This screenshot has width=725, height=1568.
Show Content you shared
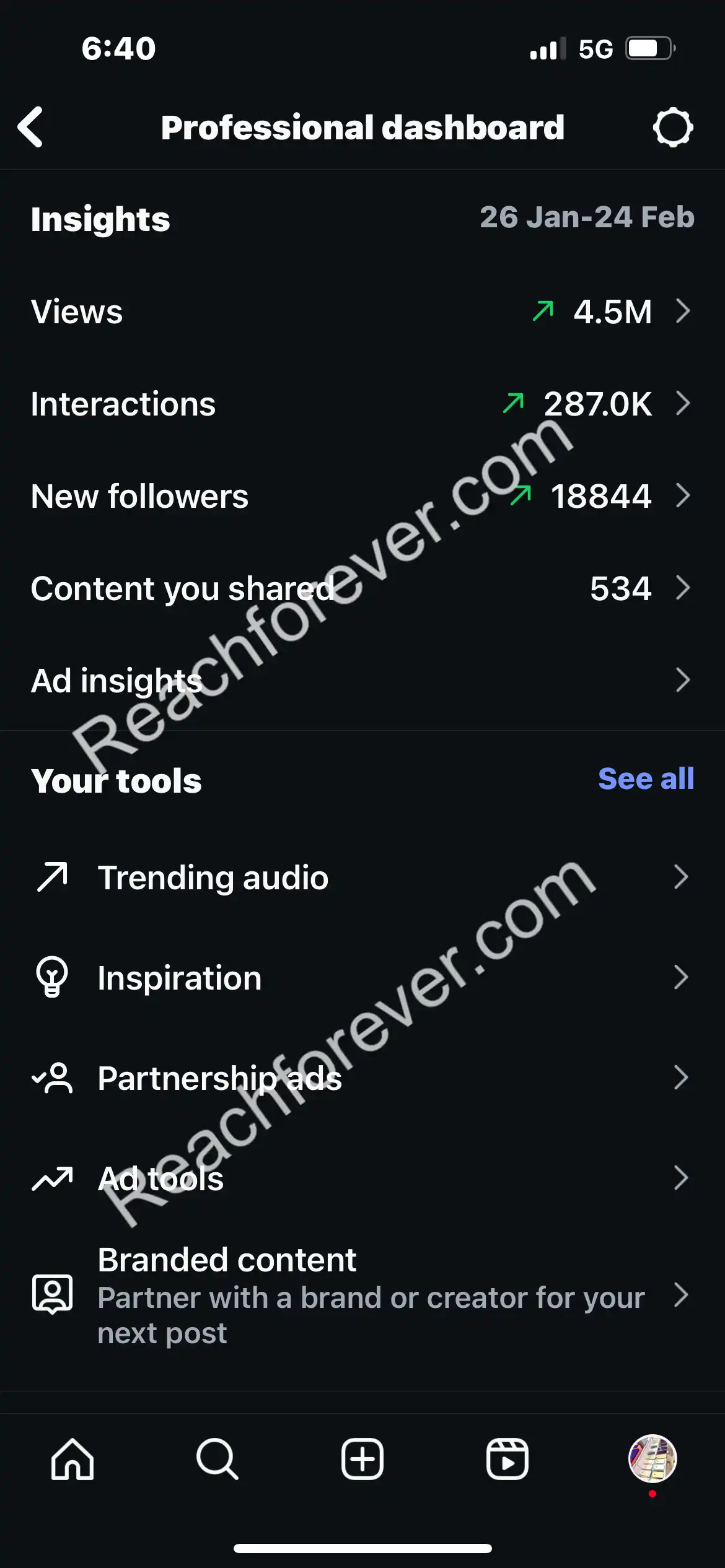(x=362, y=588)
